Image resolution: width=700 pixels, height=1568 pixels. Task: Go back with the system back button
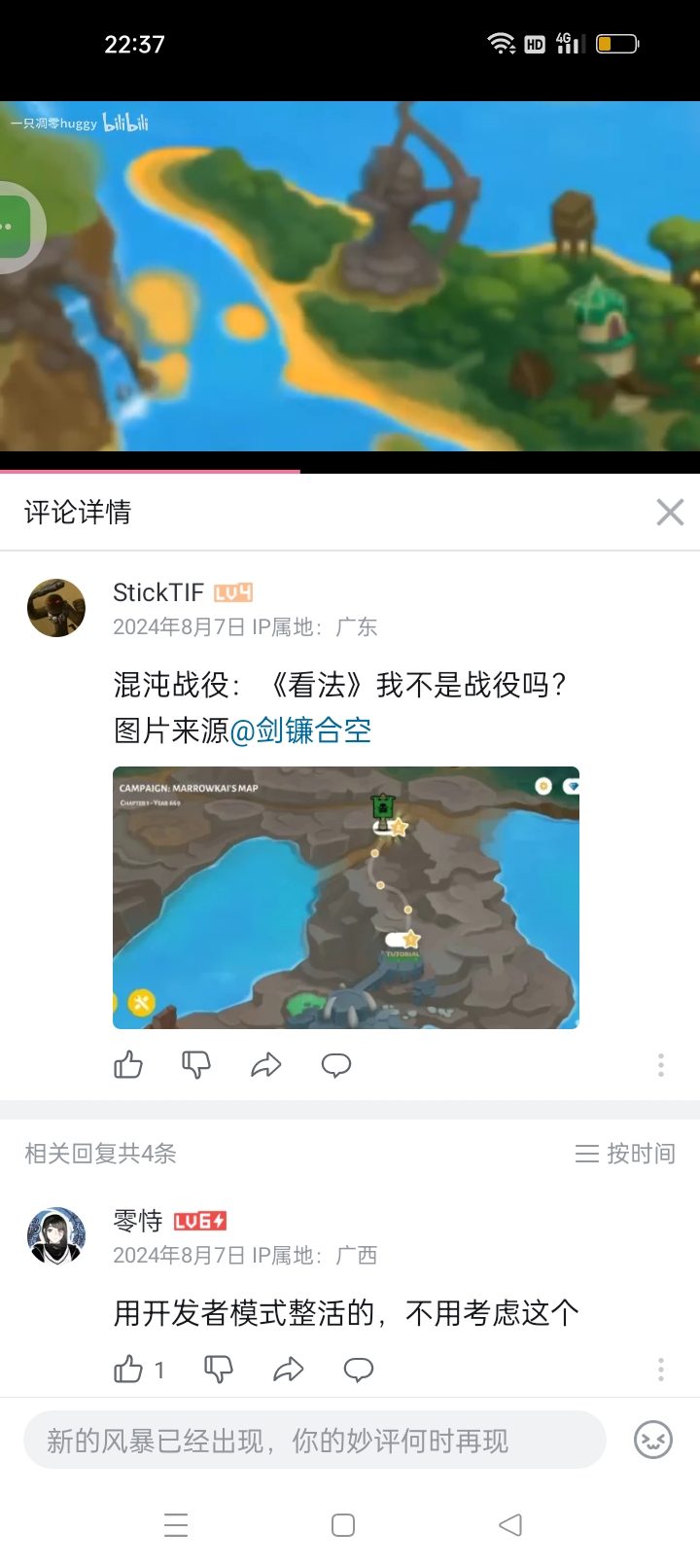(x=510, y=1525)
